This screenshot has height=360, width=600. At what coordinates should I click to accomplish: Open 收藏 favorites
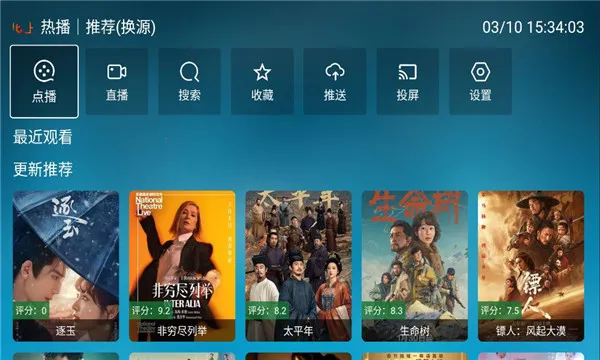click(262, 81)
